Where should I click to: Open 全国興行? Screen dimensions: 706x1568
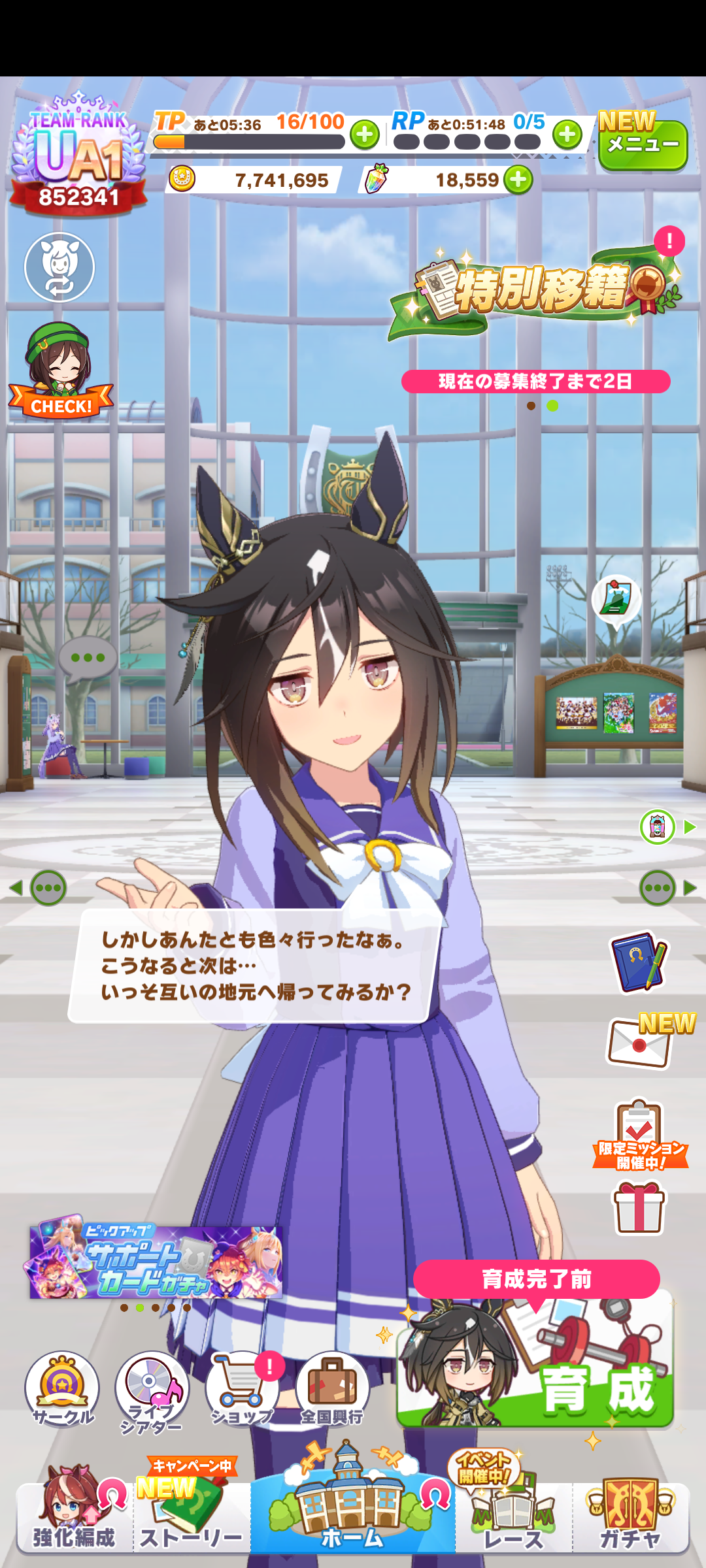coord(332,1388)
